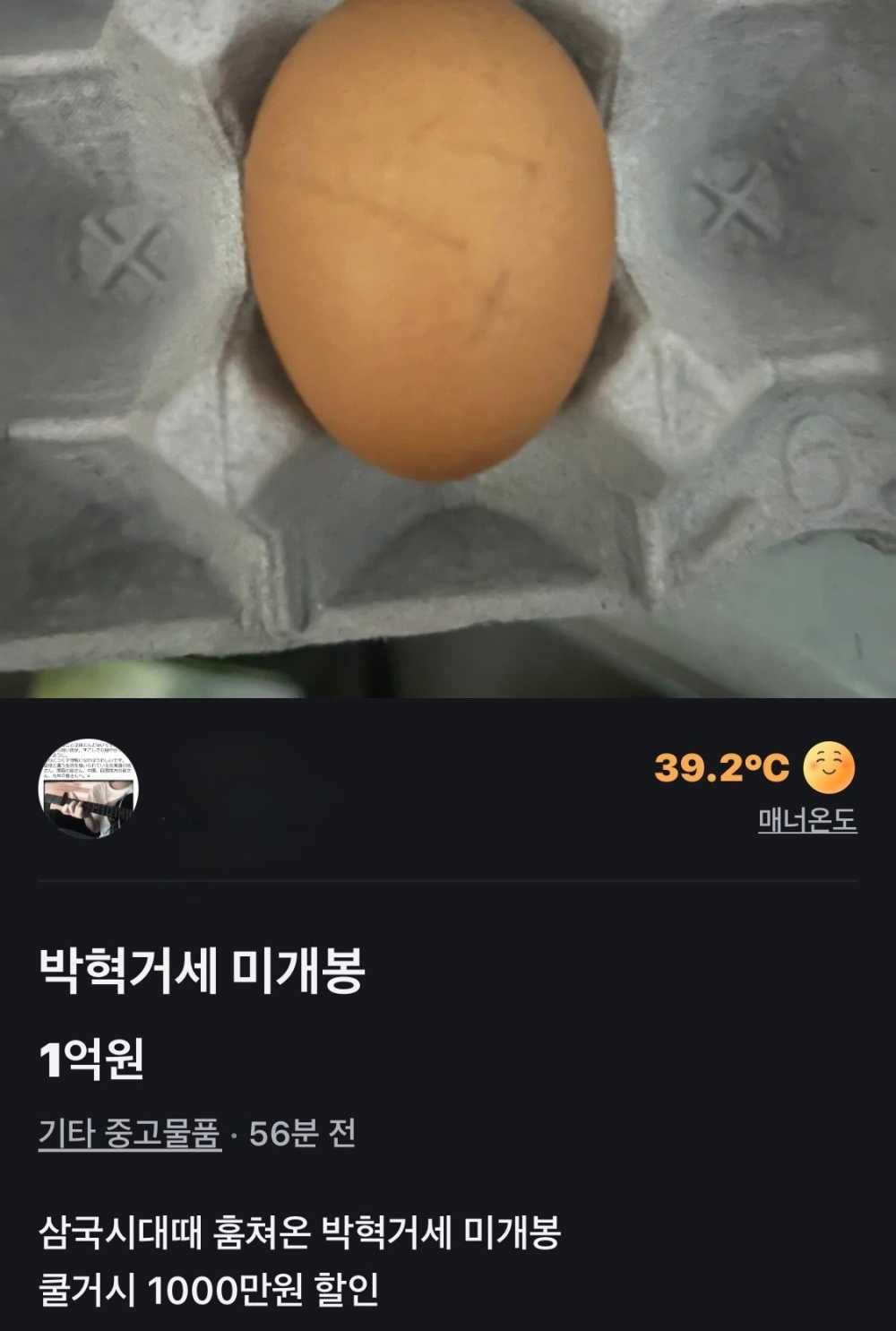Tap the 매너온도 link

point(807,820)
